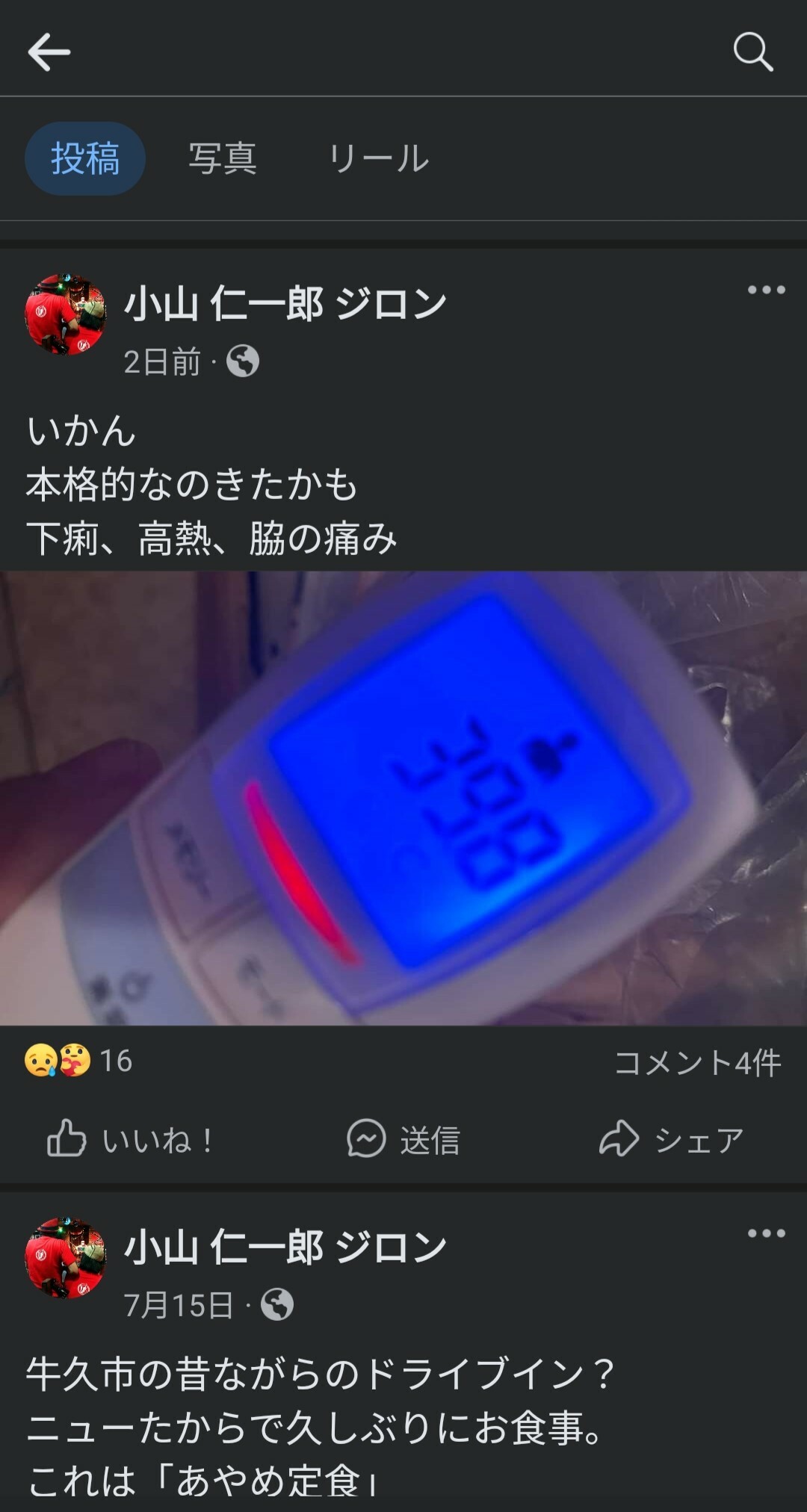
Task: Open the コメント4件 comments
Action: click(697, 1062)
